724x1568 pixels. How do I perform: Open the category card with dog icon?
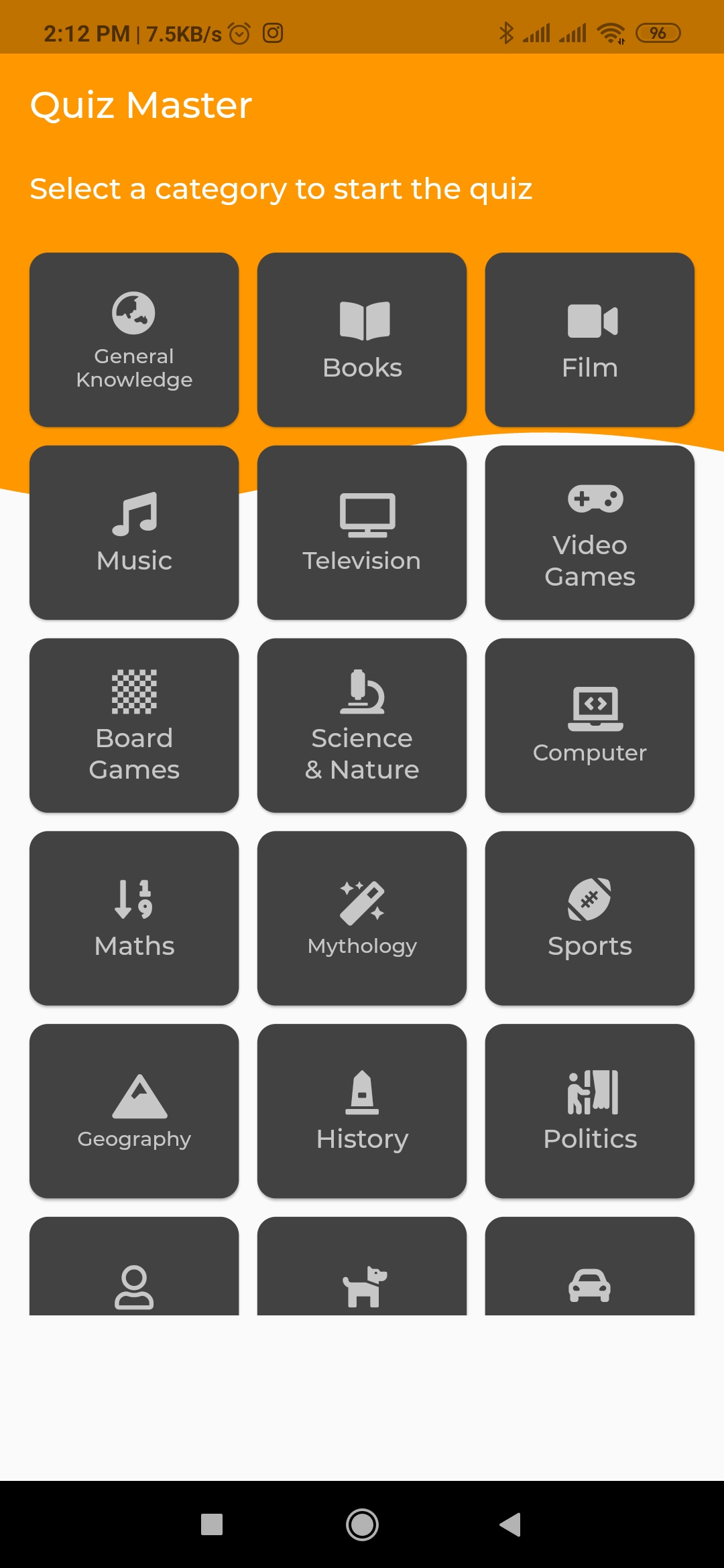pos(362,1266)
